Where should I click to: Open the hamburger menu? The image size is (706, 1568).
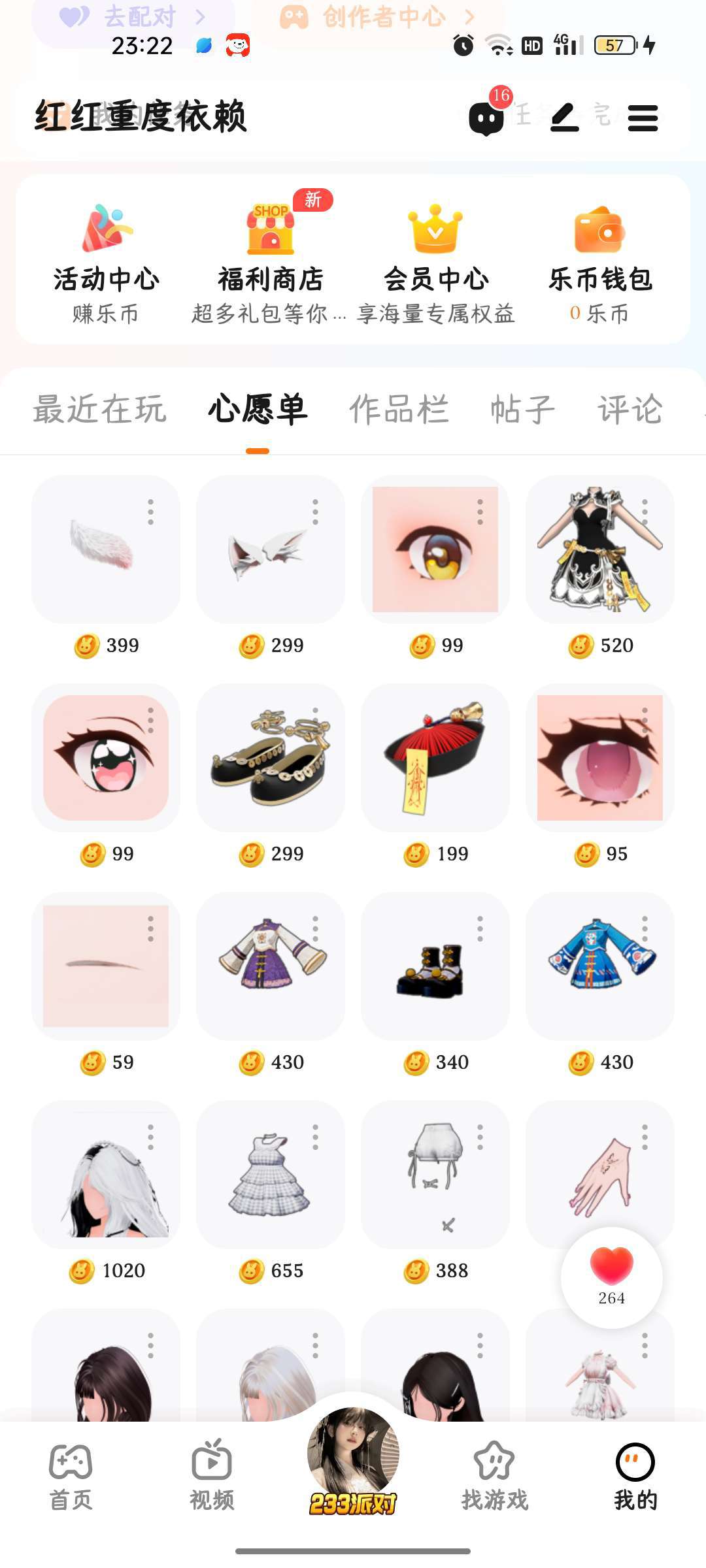643,118
